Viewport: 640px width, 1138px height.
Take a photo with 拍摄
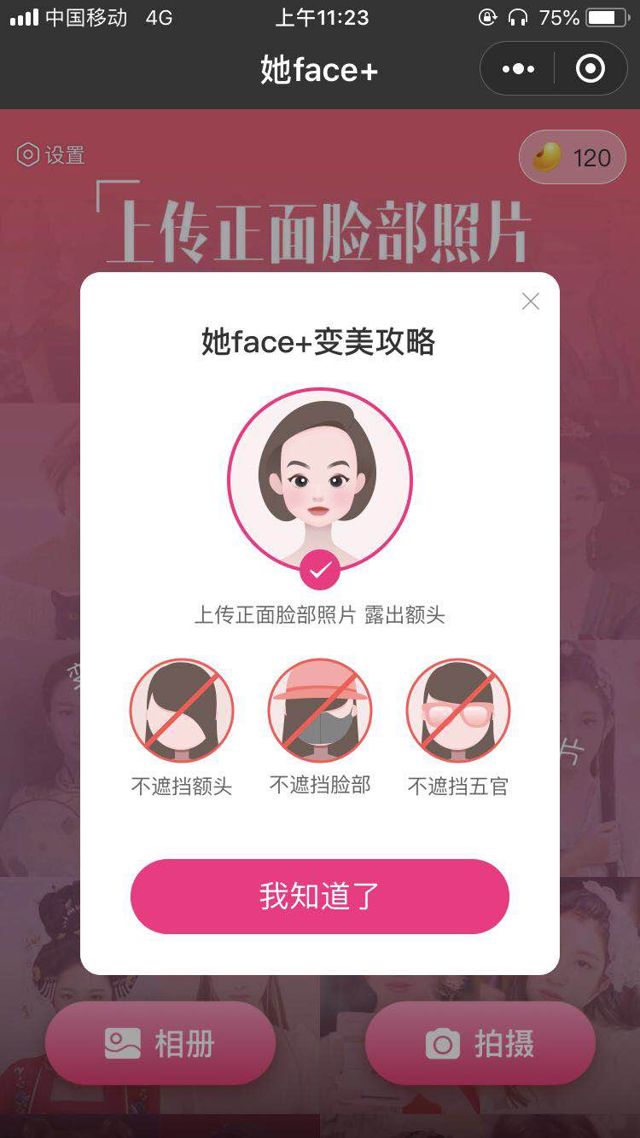(x=480, y=1044)
